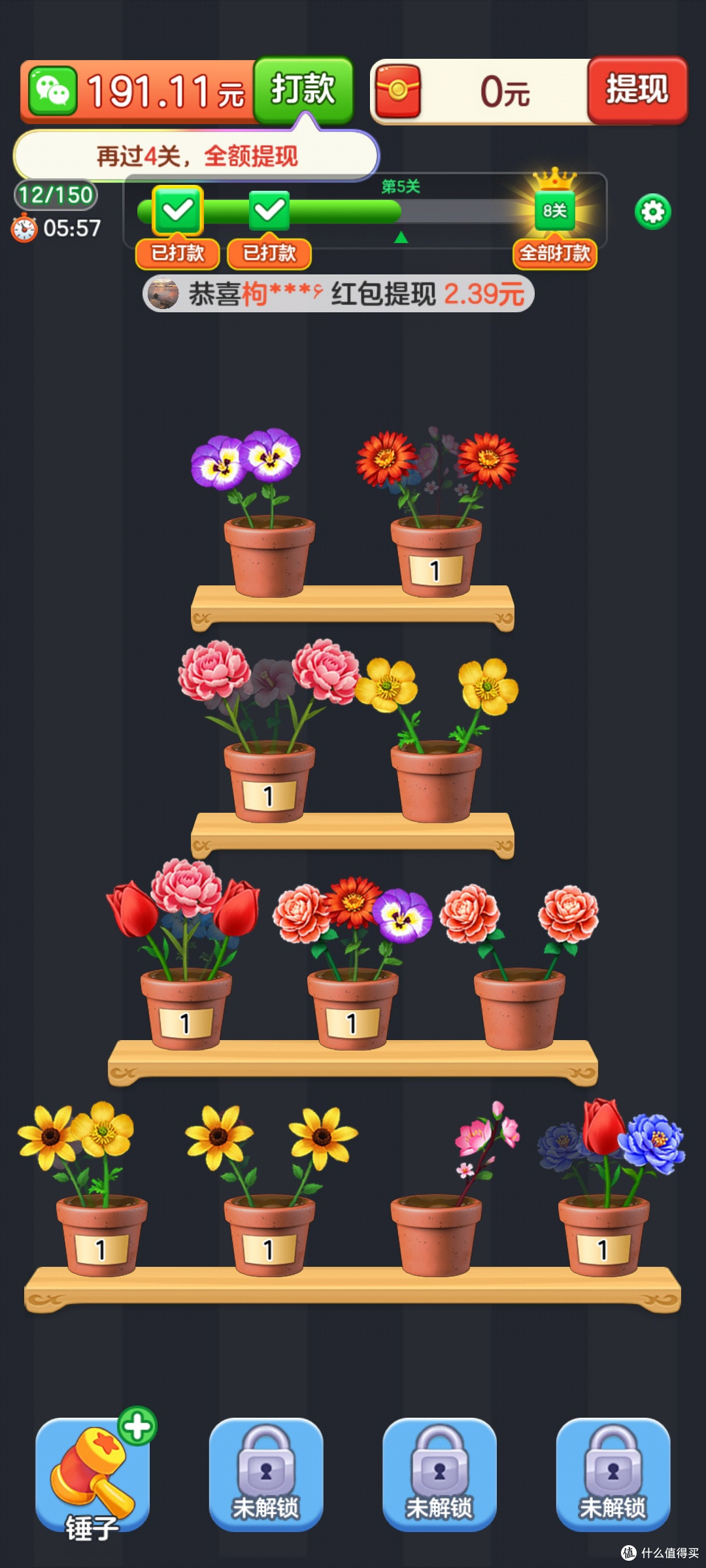Open the red envelope icon by 0元
Image resolution: width=706 pixels, height=1568 pixels.
coord(398,91)
